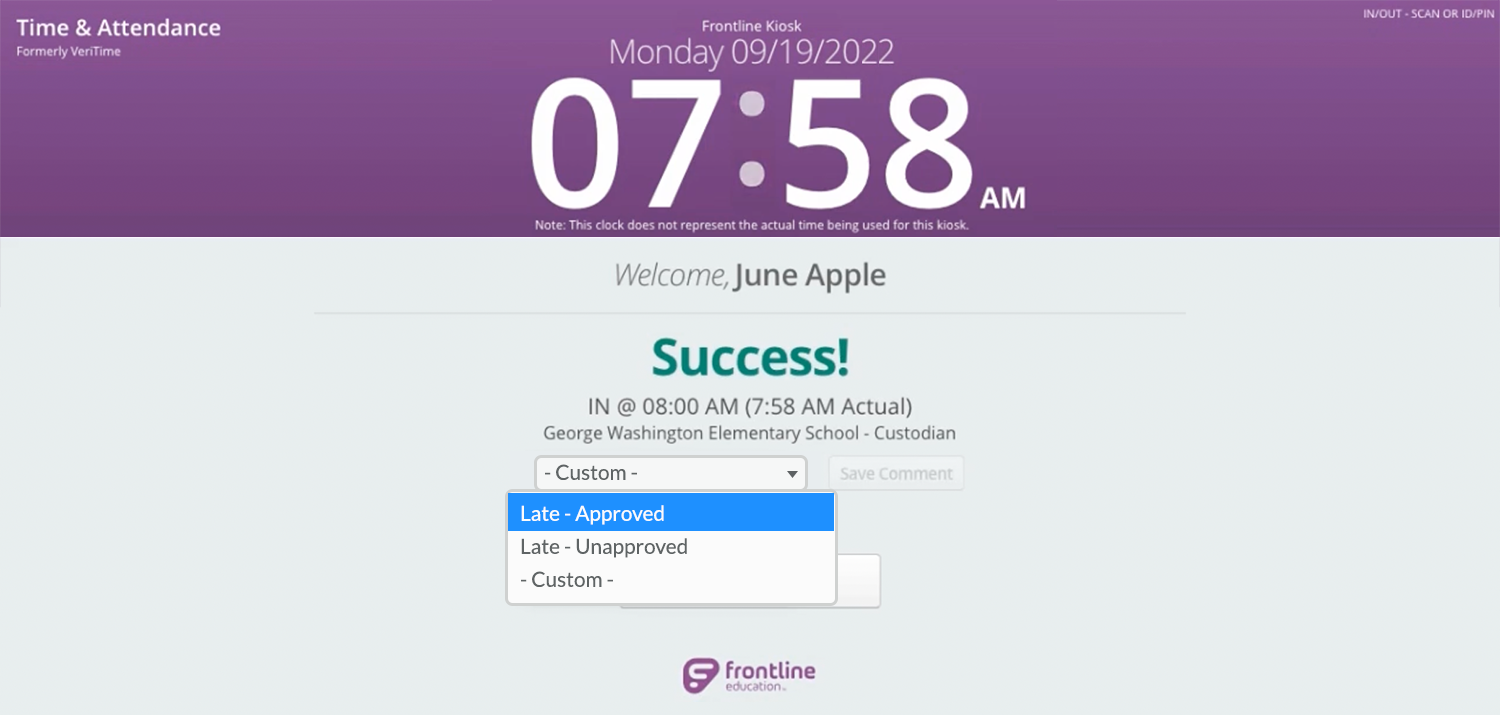
Task: Select Late - Approved option
Action: [670, 513]
